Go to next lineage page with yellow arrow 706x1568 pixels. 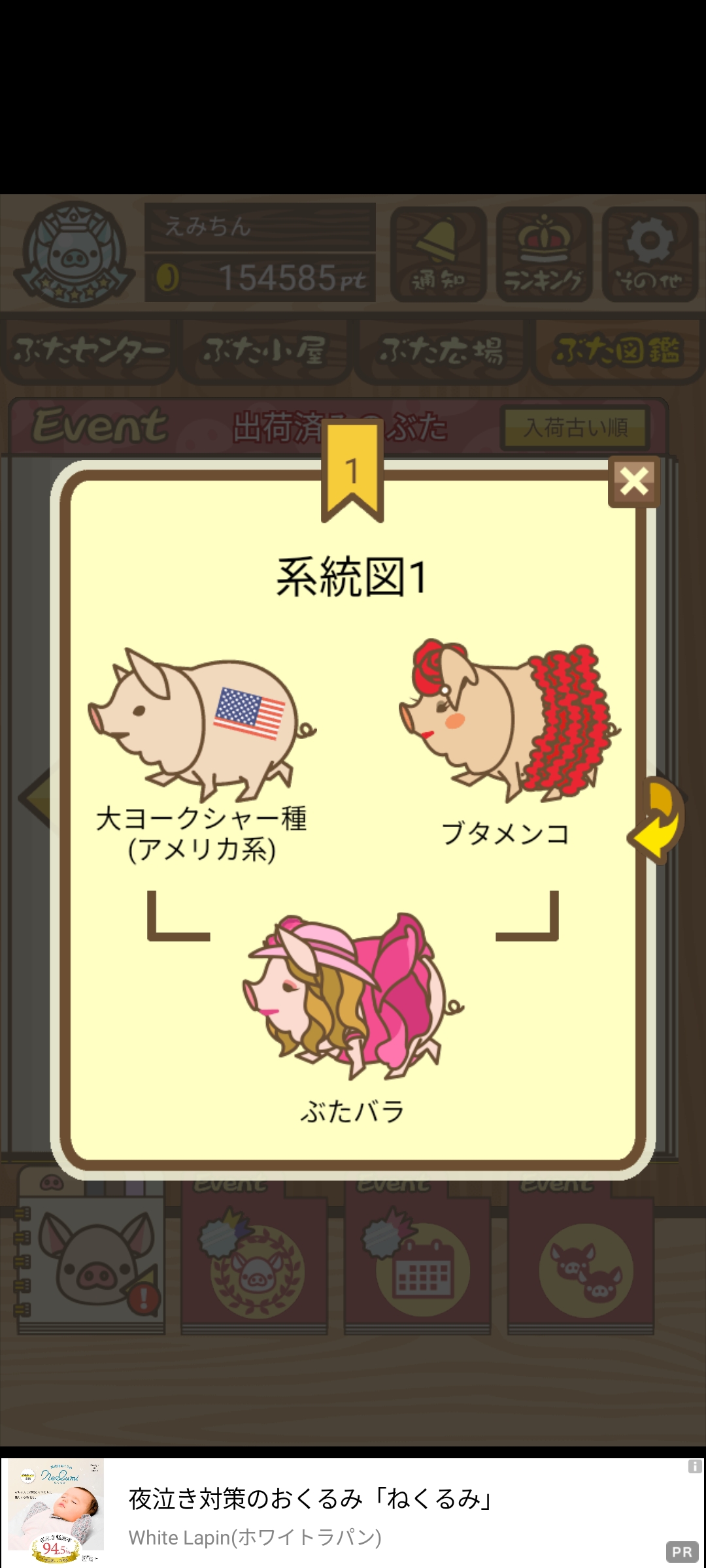click(x=656, y=819)
